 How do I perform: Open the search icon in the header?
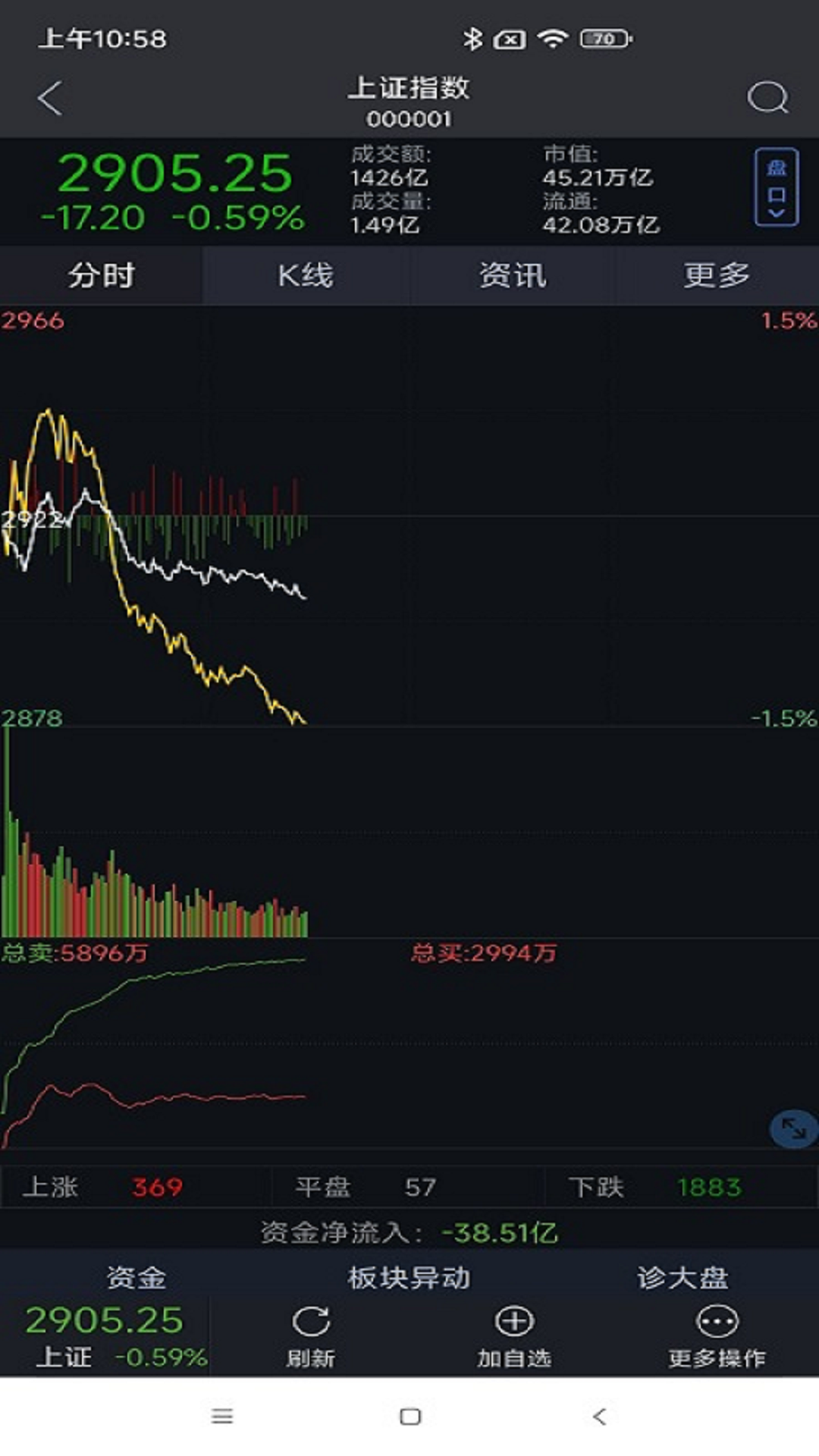(767, 99)
